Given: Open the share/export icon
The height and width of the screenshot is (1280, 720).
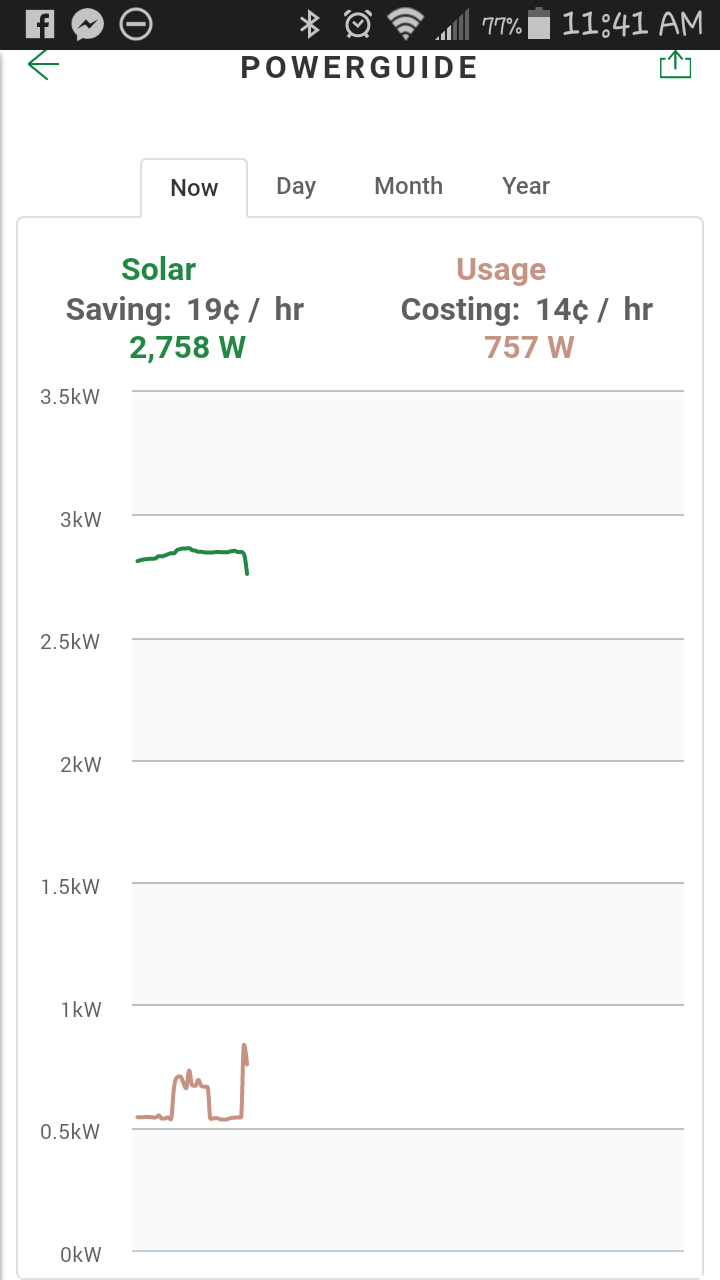Looking at the screenshot, I should (675, 63).
